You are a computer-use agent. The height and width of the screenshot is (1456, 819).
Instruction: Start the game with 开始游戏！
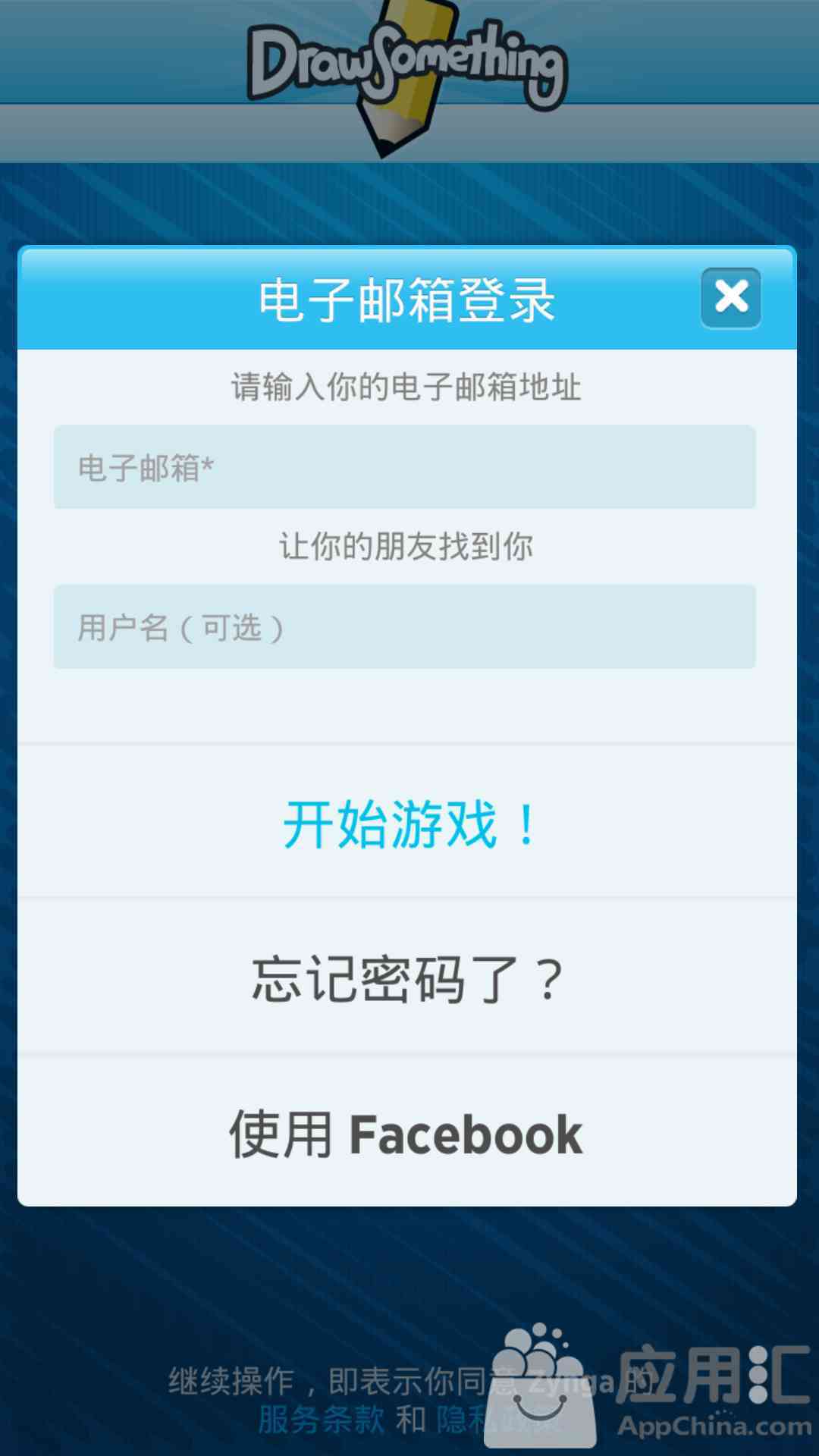click(407, 824)
